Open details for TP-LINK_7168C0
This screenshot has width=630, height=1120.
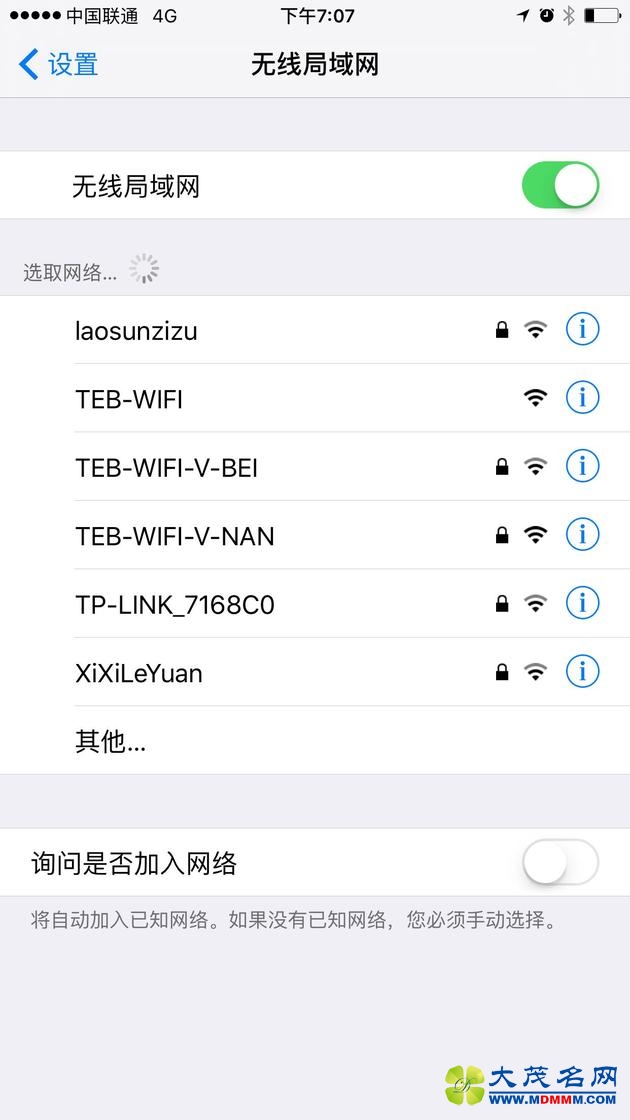click(582, 603)
